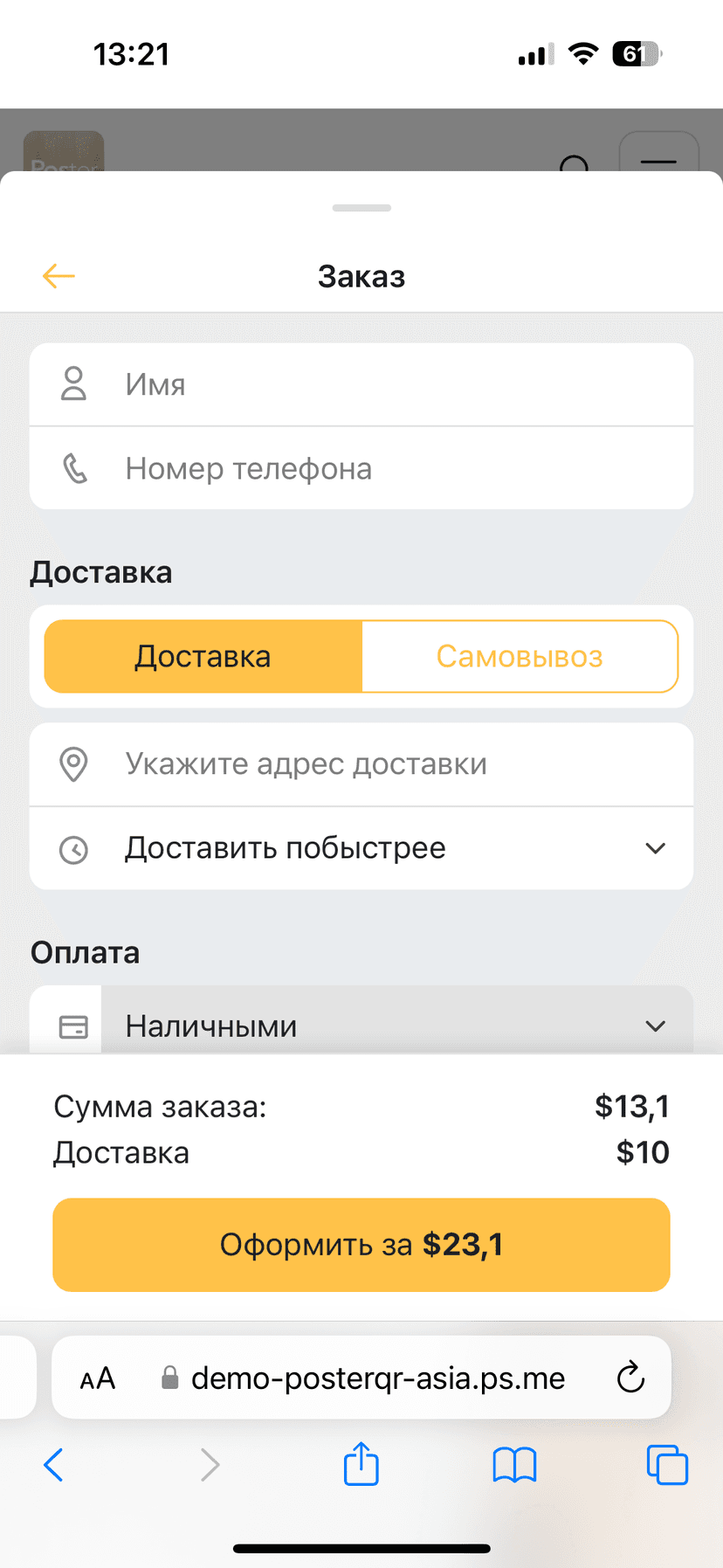Image resolution: width=723 pixels, height=1568 pixels.
Task: Select the Доставка delivery option
Action: point(203,657)
